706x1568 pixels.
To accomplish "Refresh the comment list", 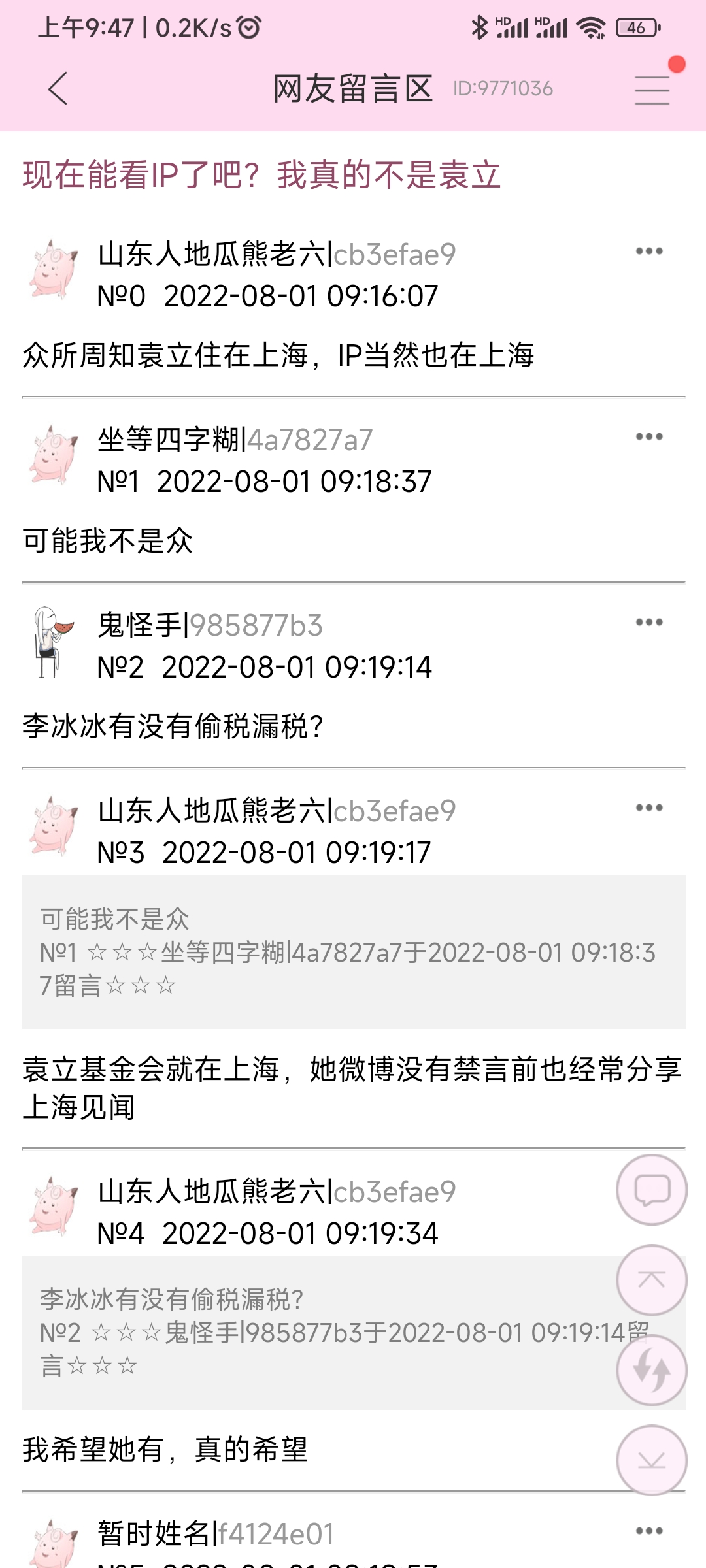I will pos(651,1370).
